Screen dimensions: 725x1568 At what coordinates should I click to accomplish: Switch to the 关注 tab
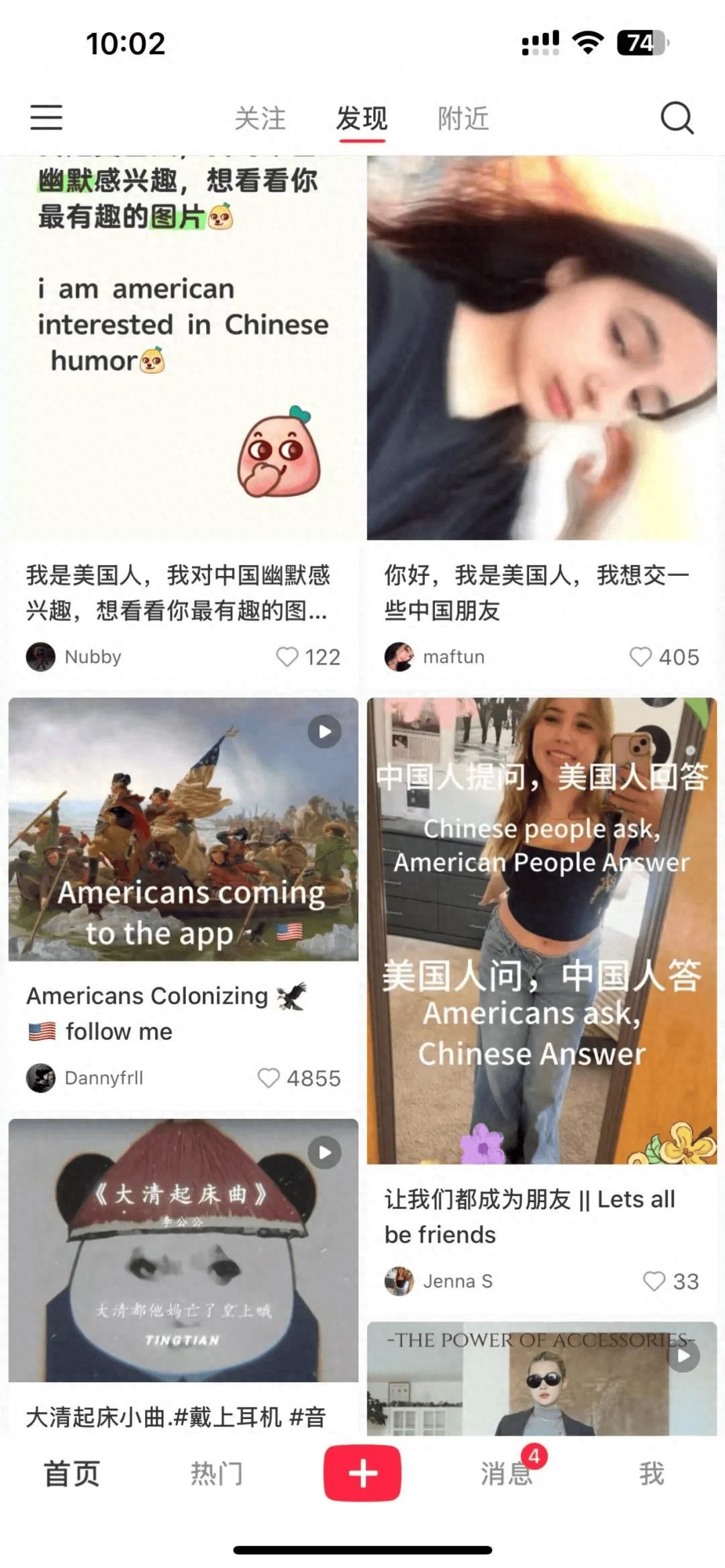[x=260, y=119]
